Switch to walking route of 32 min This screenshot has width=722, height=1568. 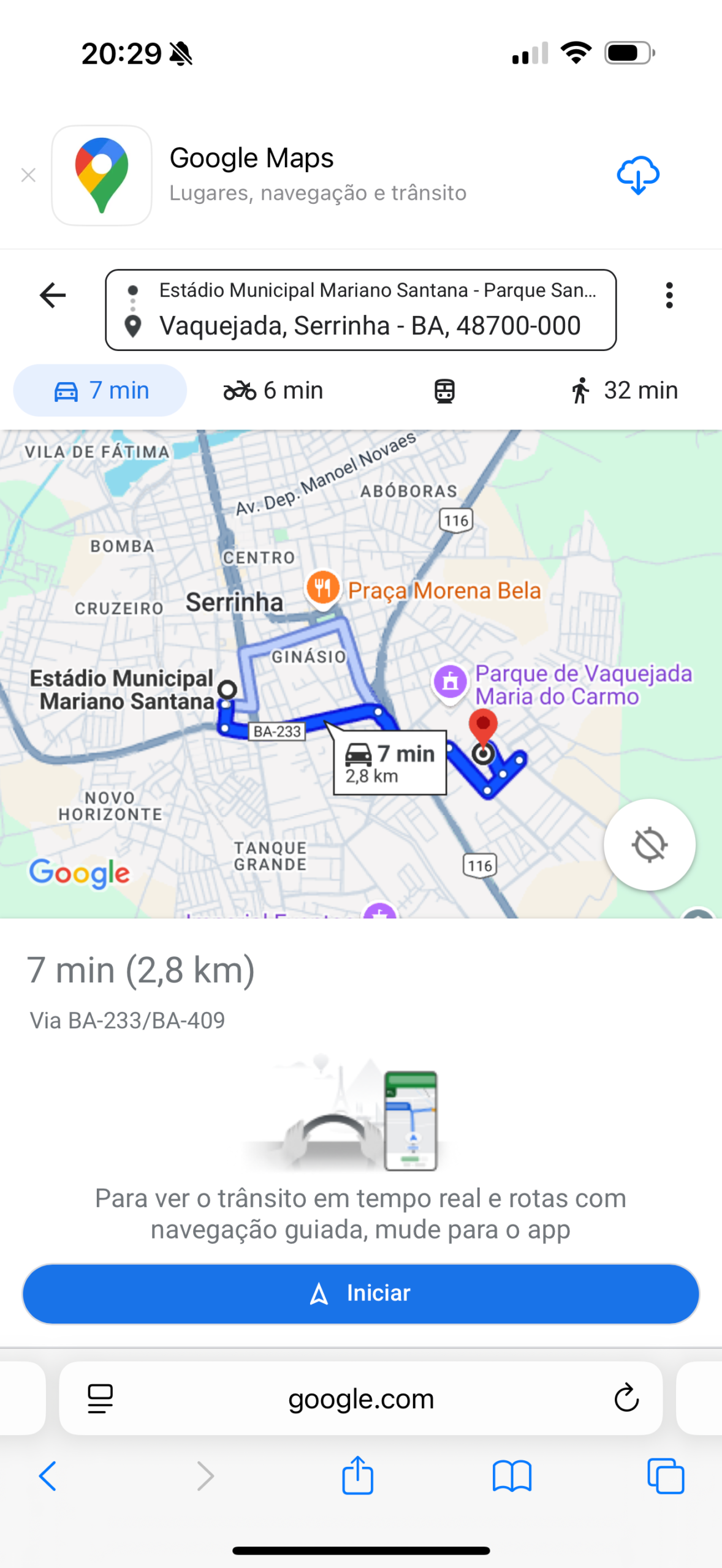click(x=623, y=390)
